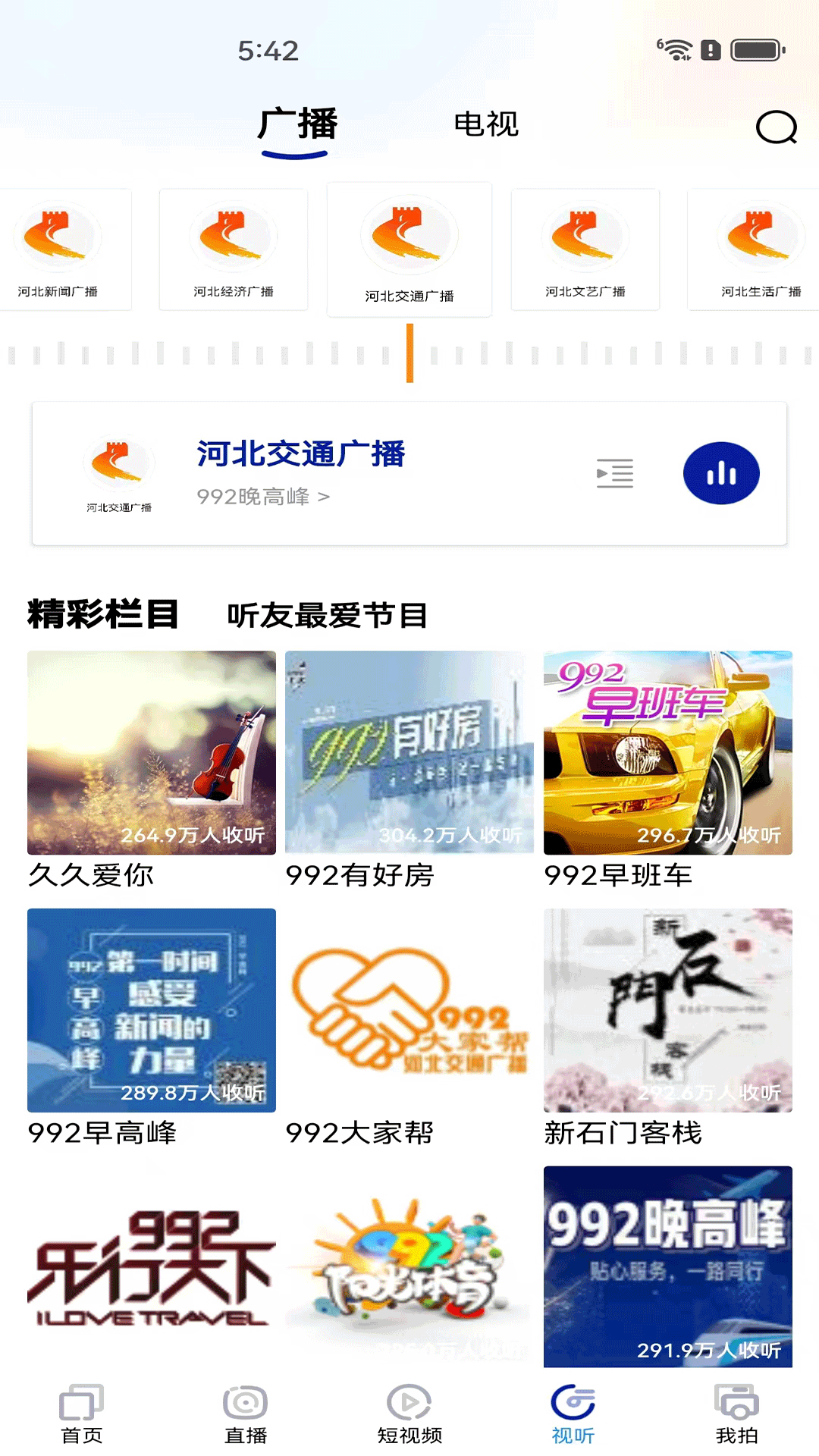Open the program playlist icon next to player
The width and height of the screenshot is (819, 1456).
click(x=616, y=472)
